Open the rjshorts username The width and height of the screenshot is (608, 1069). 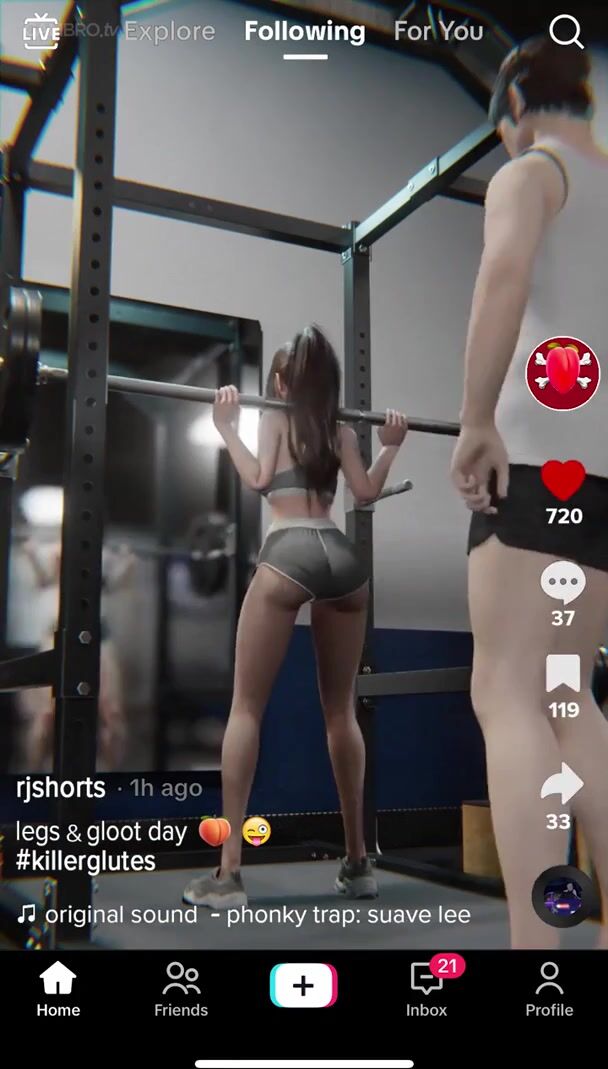click(x=61, y=788)
